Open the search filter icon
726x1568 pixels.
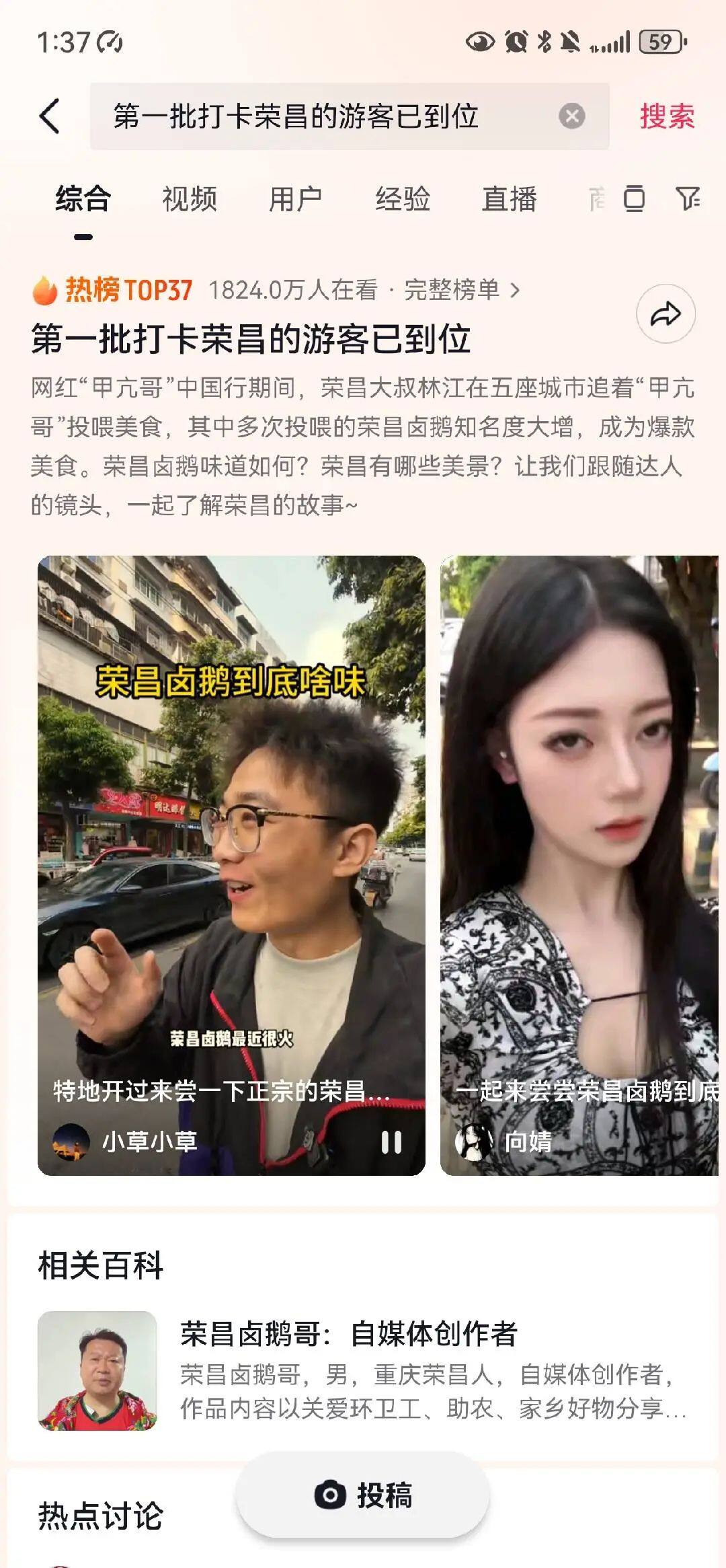[x=688, y=198]
